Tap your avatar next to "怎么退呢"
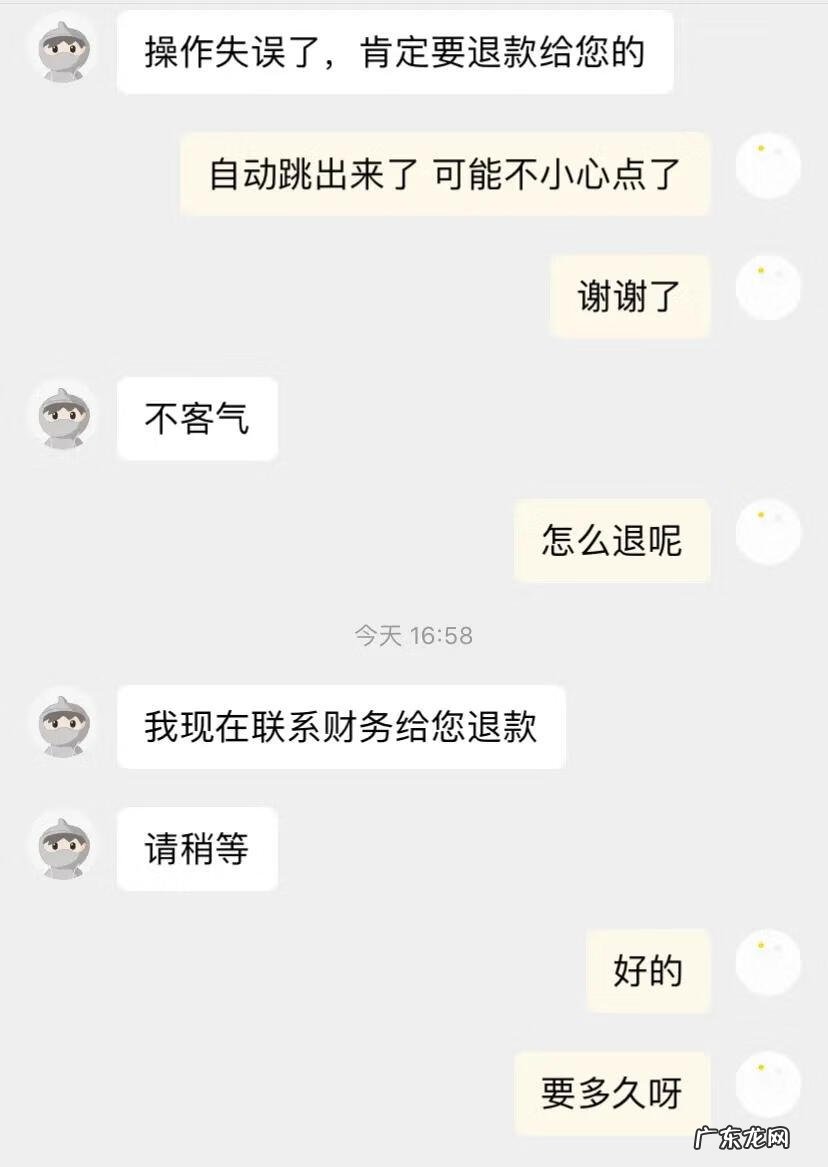 [768, 532]
